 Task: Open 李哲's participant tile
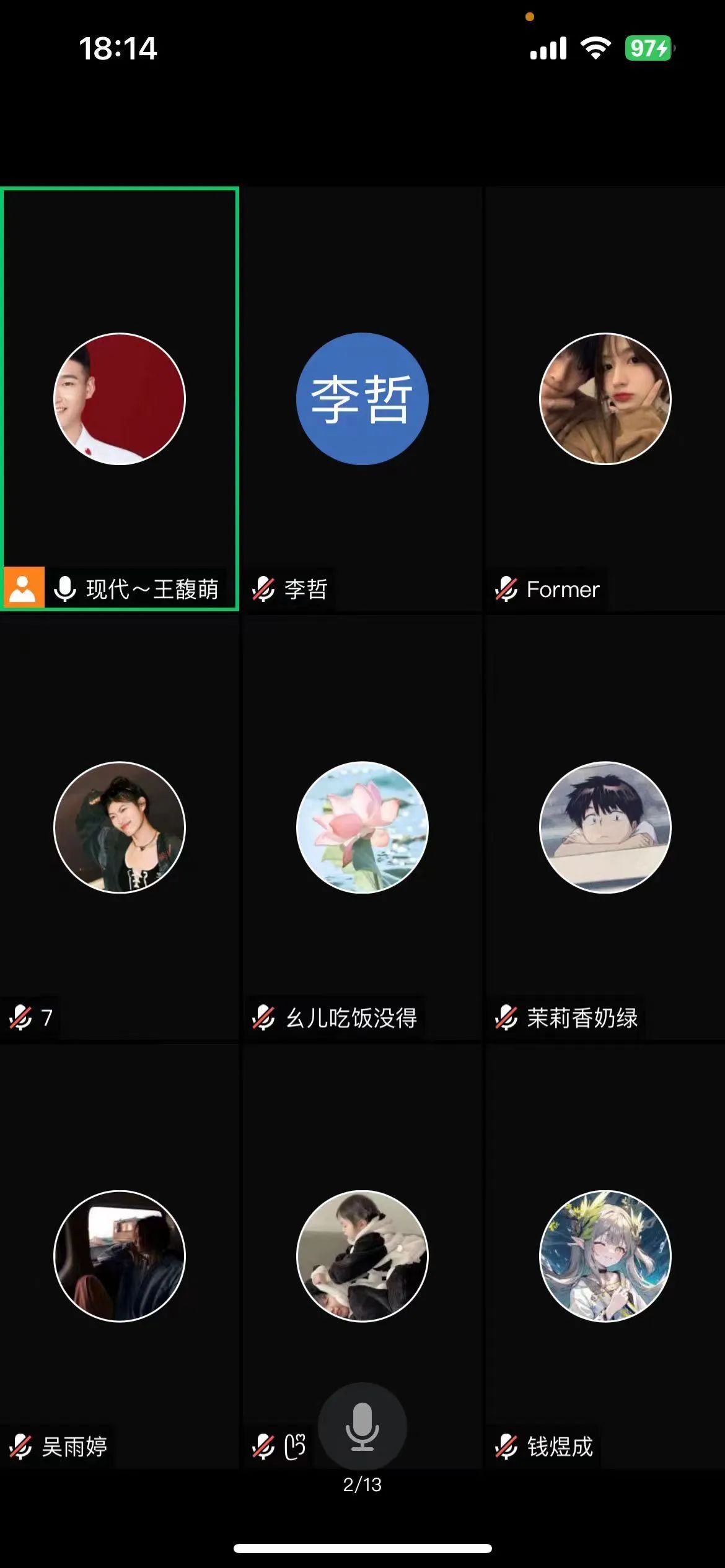pos(362,399)
